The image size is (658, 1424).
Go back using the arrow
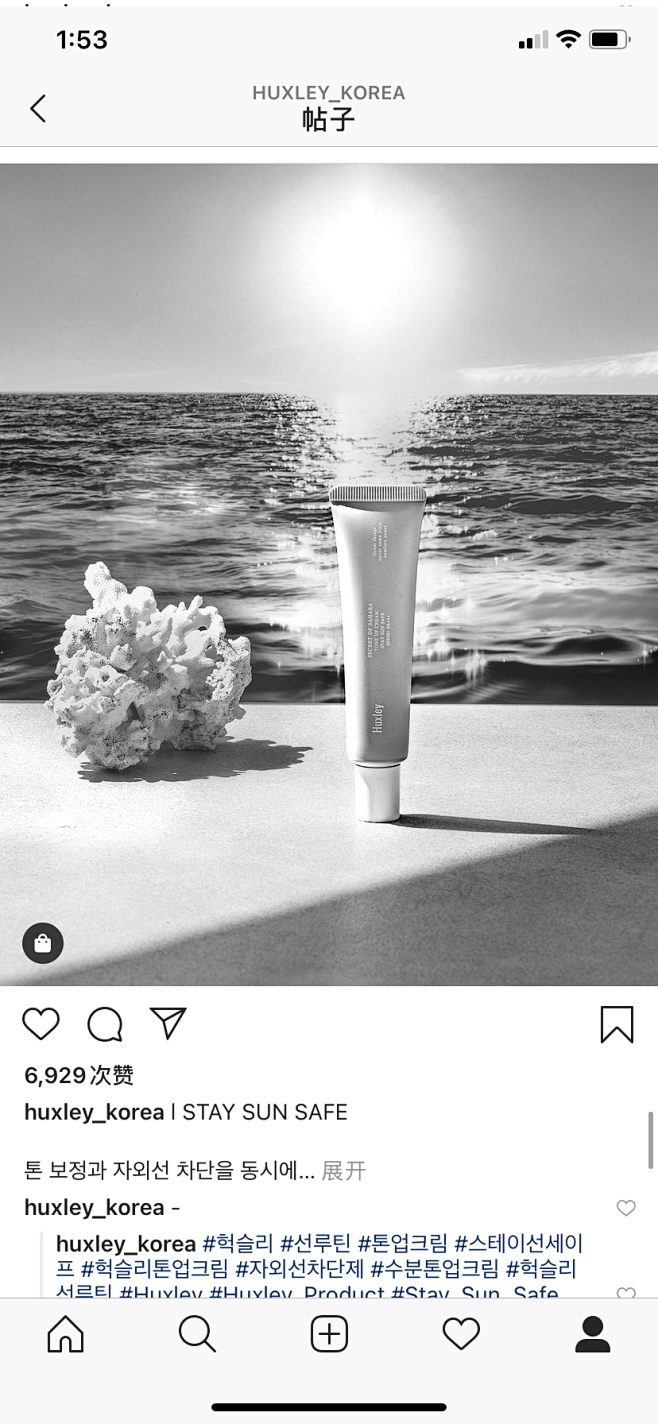38,108
